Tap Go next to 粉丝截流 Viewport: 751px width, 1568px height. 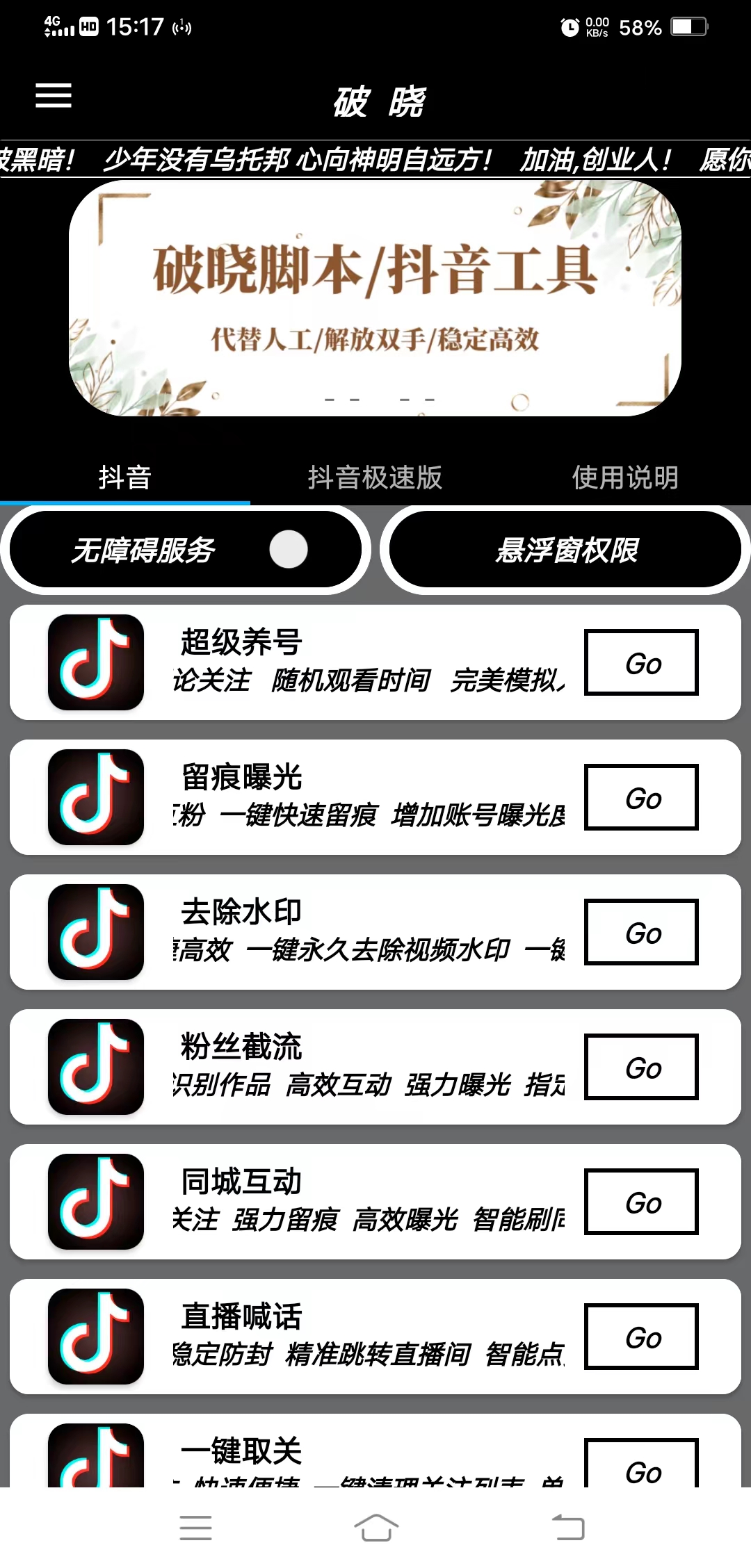point(641,1067)
